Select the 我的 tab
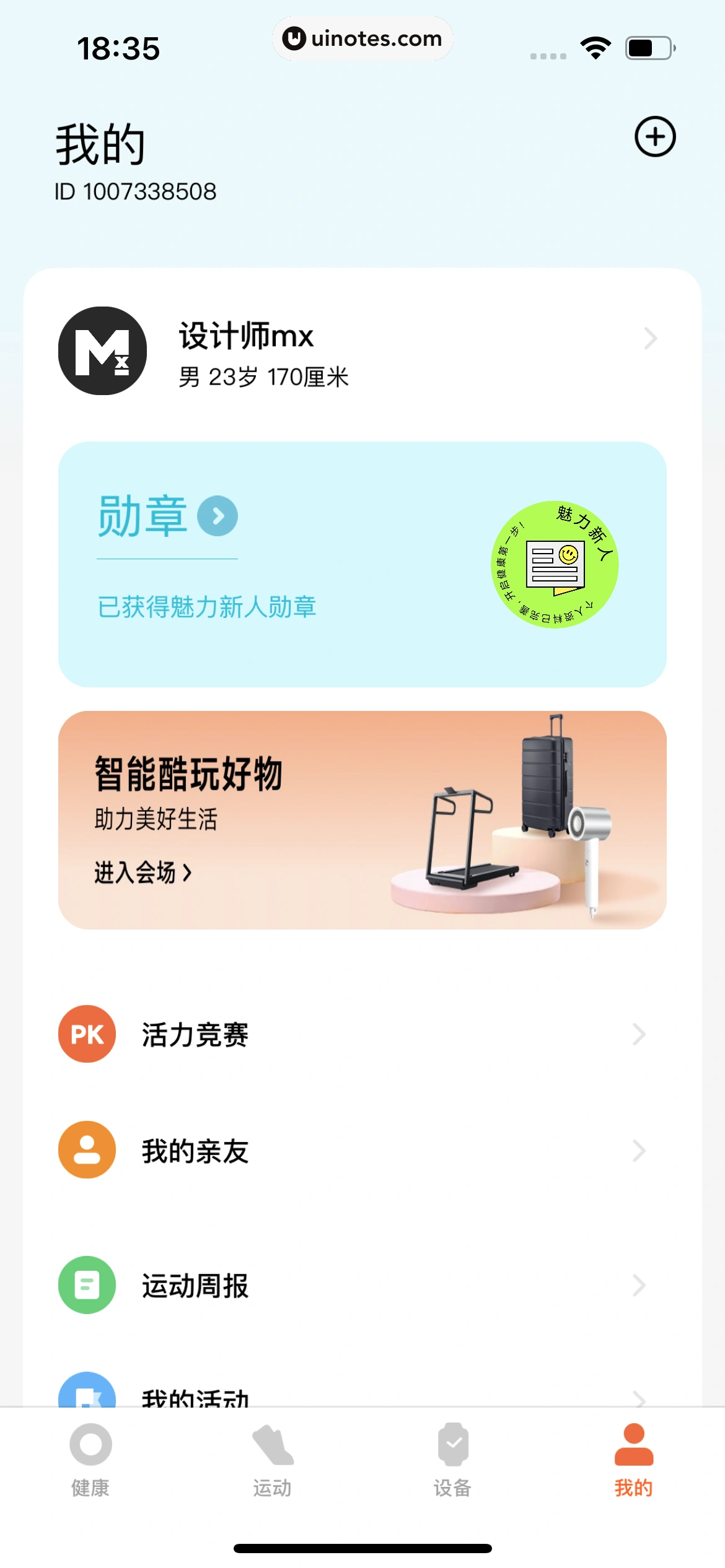 pos(633,1458)
